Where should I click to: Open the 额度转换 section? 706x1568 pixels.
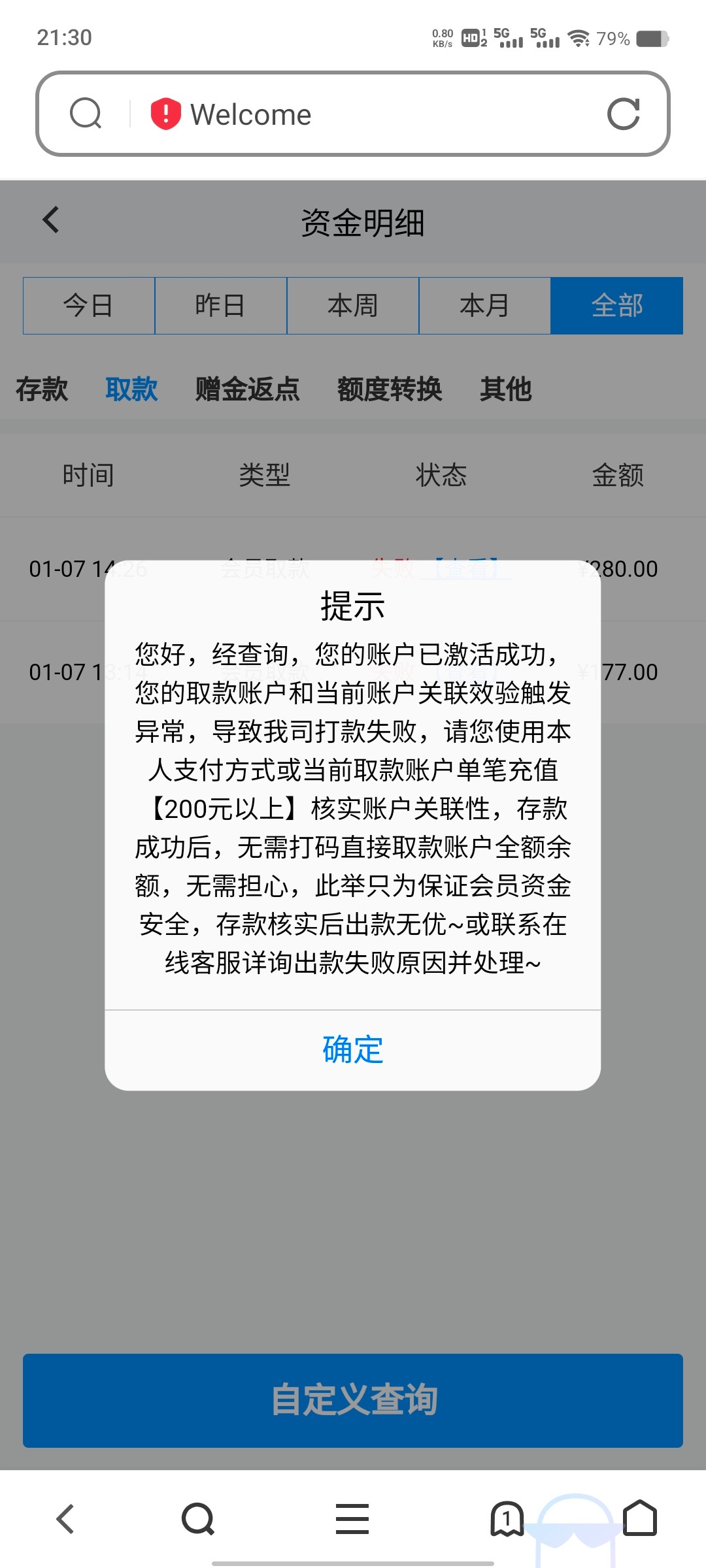coord(390,389)
